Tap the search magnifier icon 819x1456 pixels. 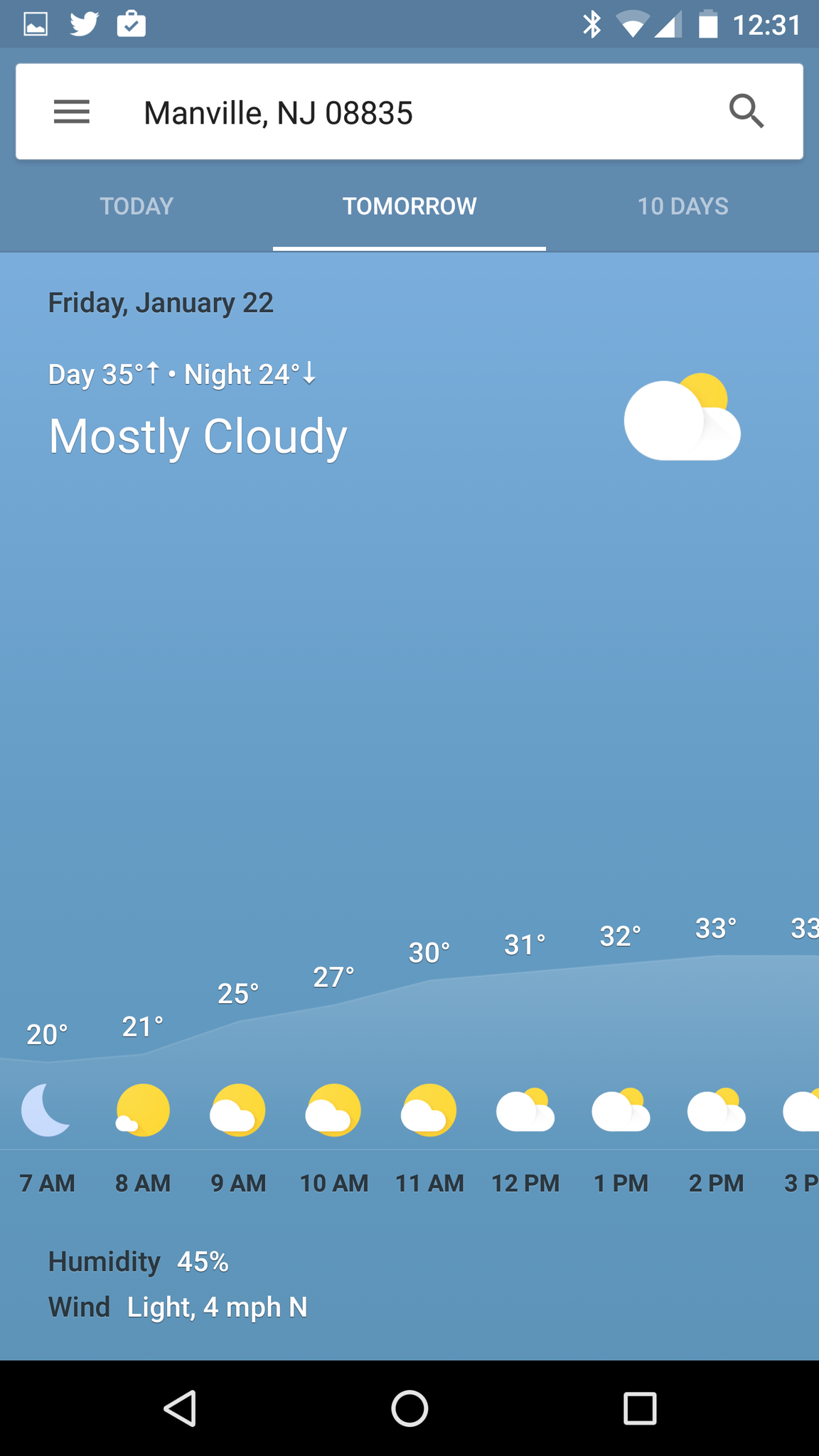pos(746,112)
